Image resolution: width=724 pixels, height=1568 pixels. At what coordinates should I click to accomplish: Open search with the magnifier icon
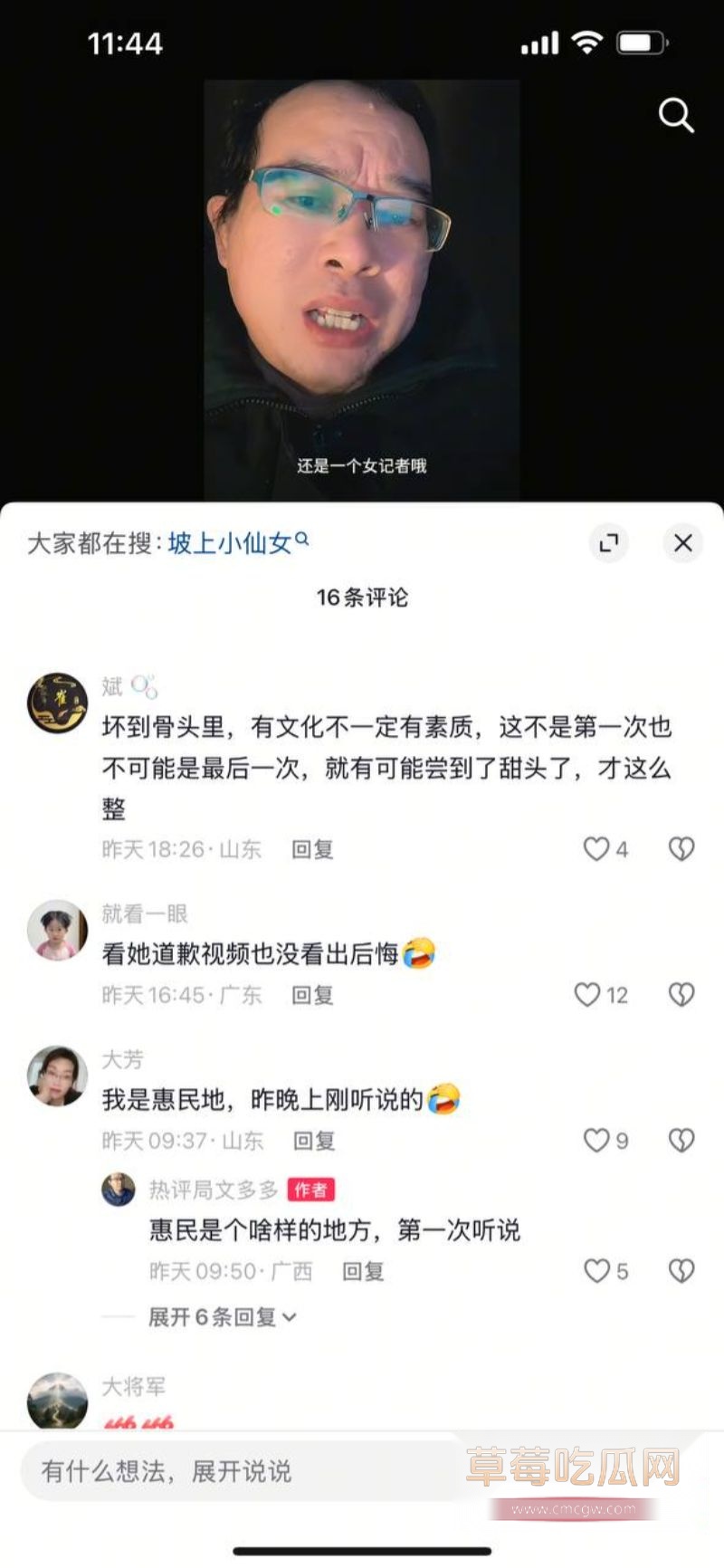point(676,115)
